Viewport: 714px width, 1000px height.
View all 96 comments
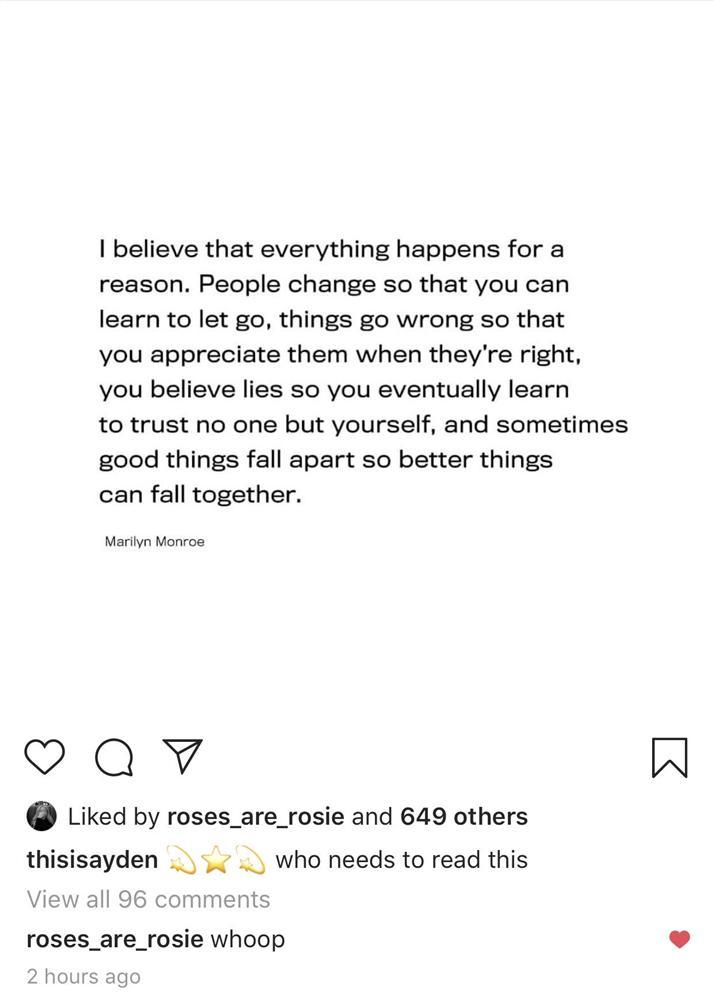click(x=148, y=899)
